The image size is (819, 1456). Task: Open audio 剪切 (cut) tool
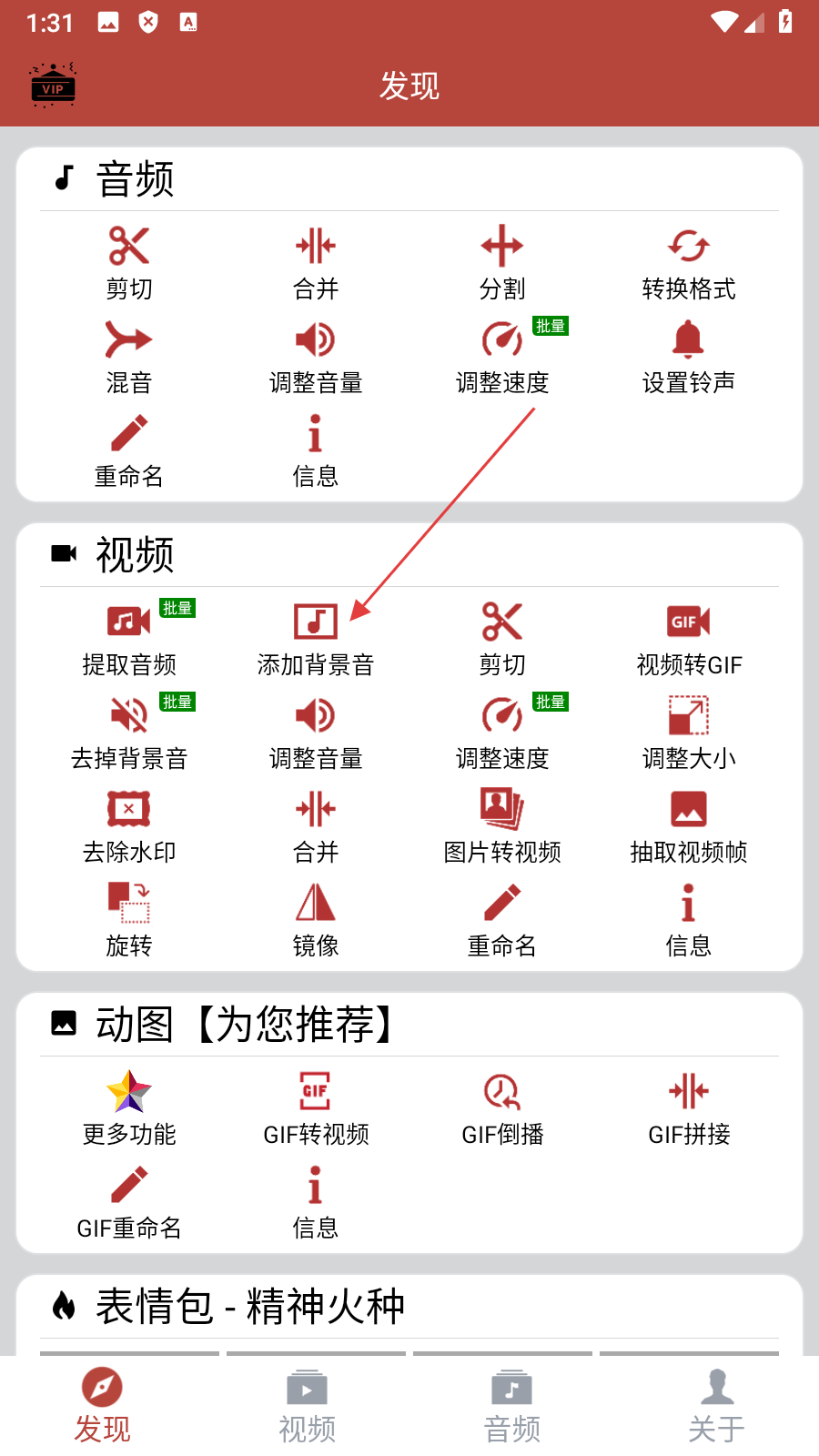click(x=129, y=262)
